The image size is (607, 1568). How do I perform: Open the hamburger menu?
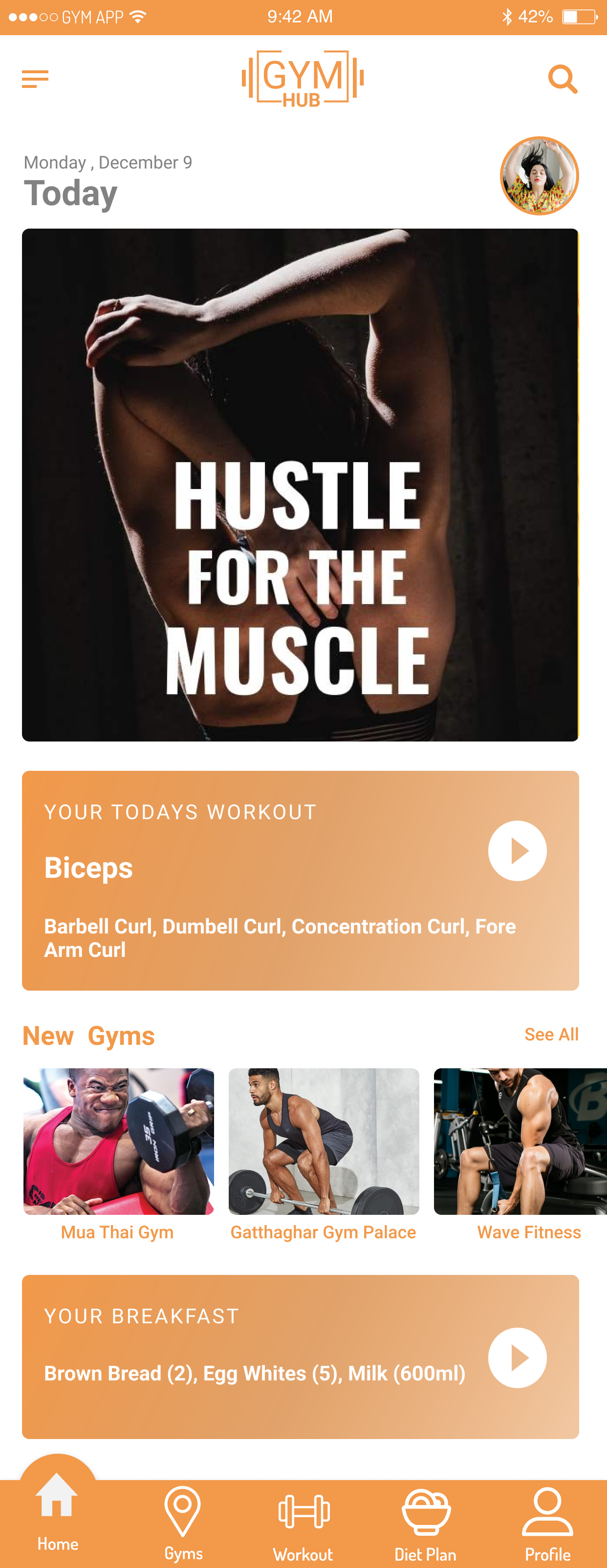(x=35, y=79)
